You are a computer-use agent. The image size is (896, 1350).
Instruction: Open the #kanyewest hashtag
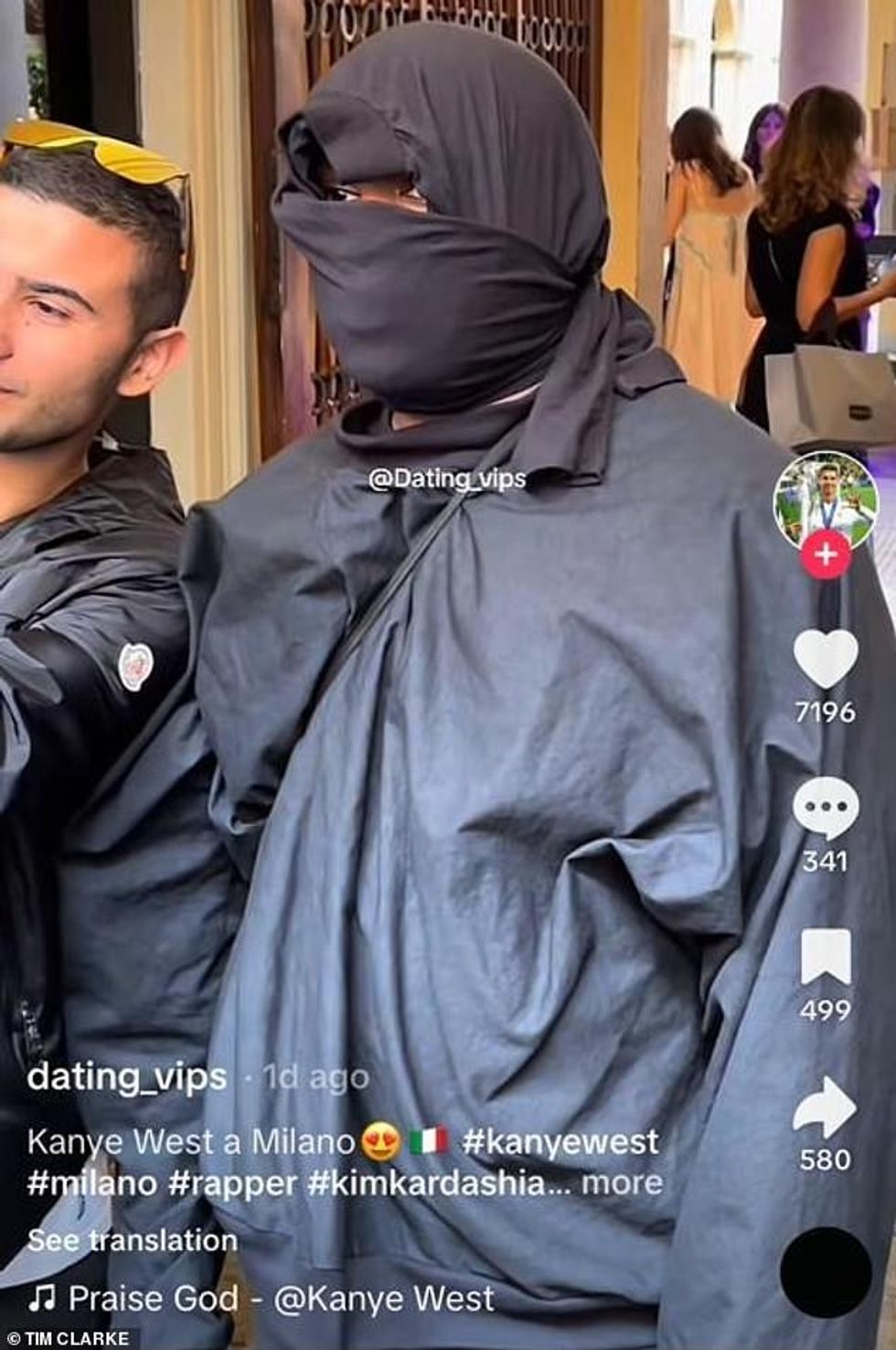560,1141
